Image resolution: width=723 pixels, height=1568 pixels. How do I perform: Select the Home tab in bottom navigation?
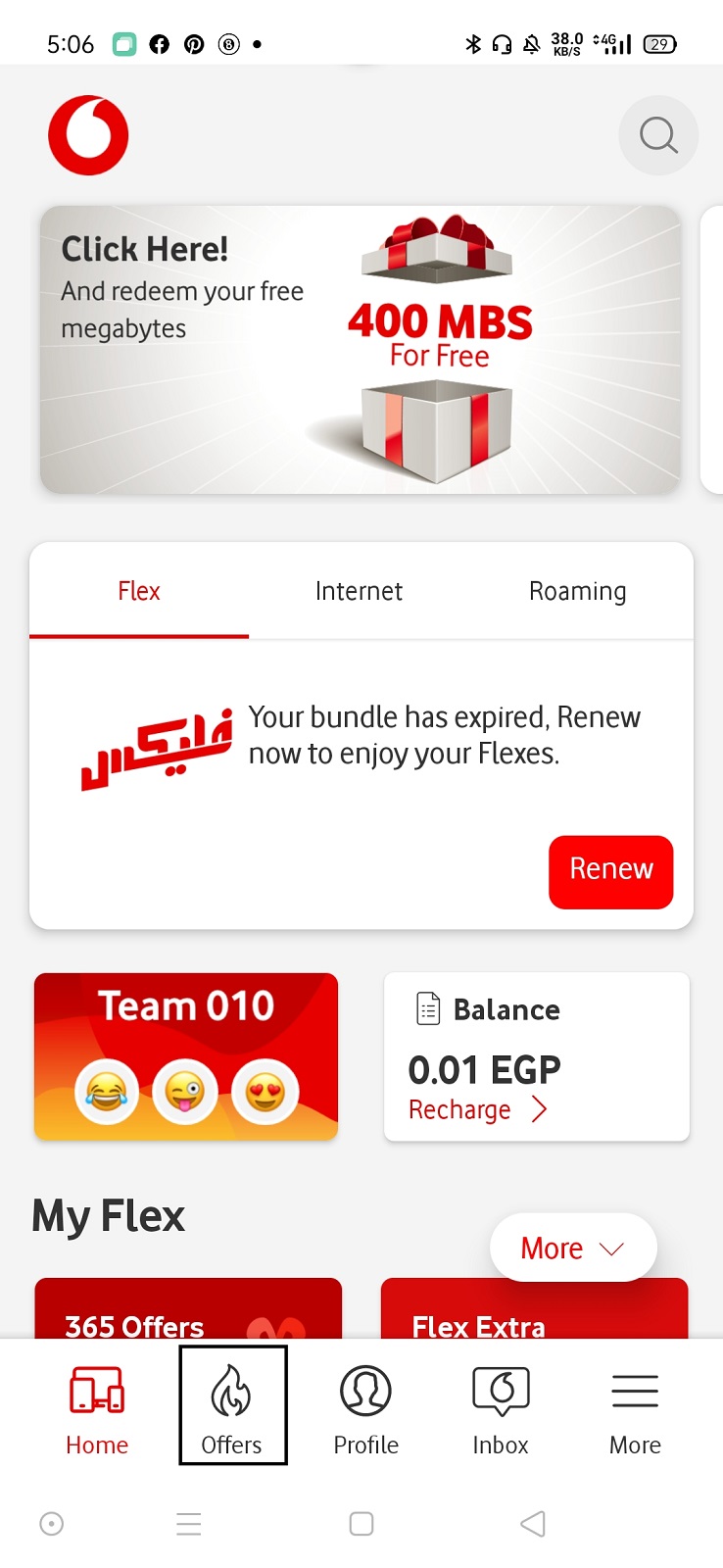(97, 1405)
